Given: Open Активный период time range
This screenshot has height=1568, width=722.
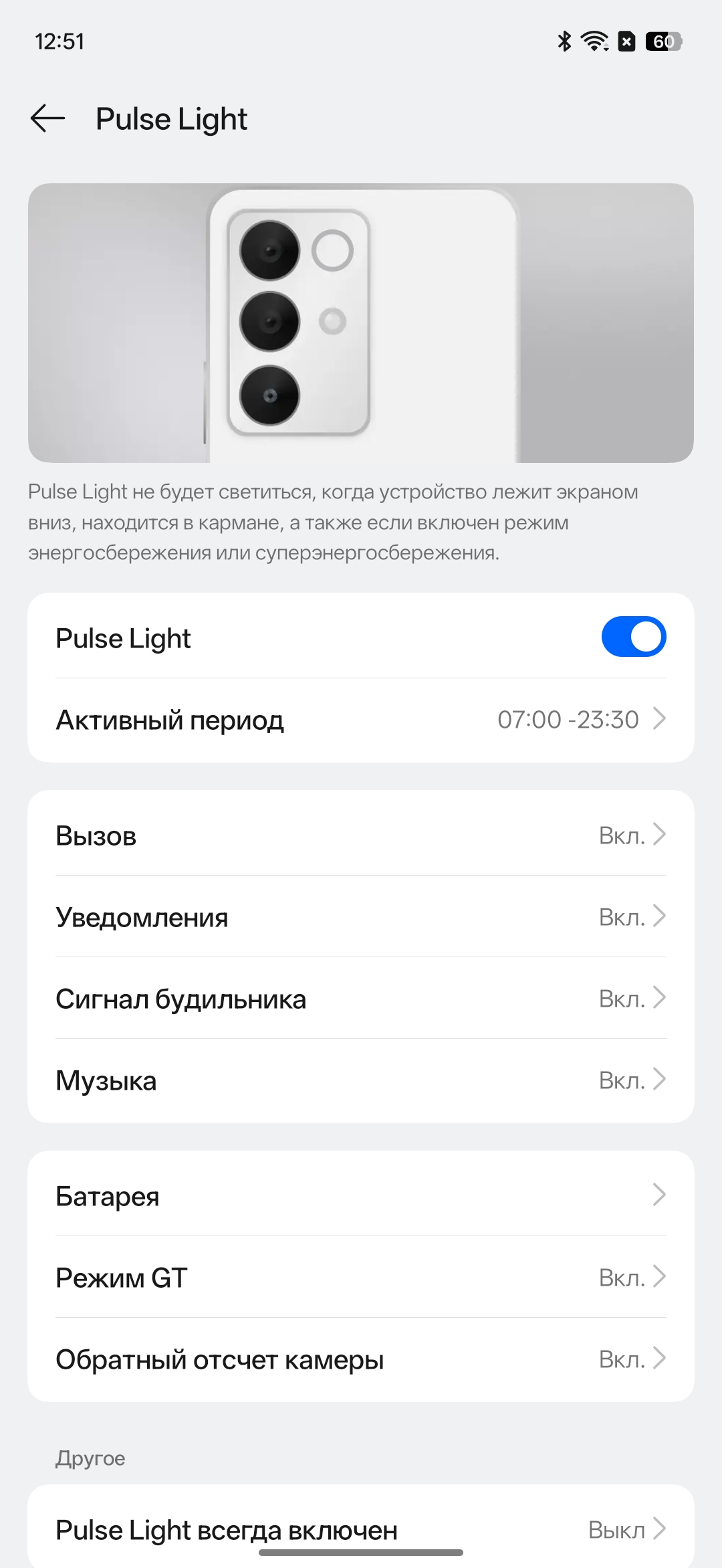Looking at the screenshot, I should click(x=361, y=720).
